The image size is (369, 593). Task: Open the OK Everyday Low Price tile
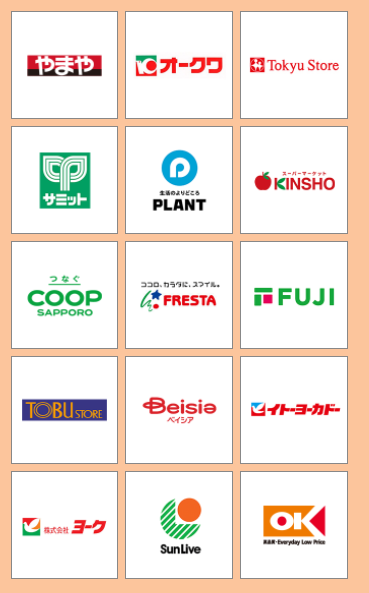click(x=294, y=525)
